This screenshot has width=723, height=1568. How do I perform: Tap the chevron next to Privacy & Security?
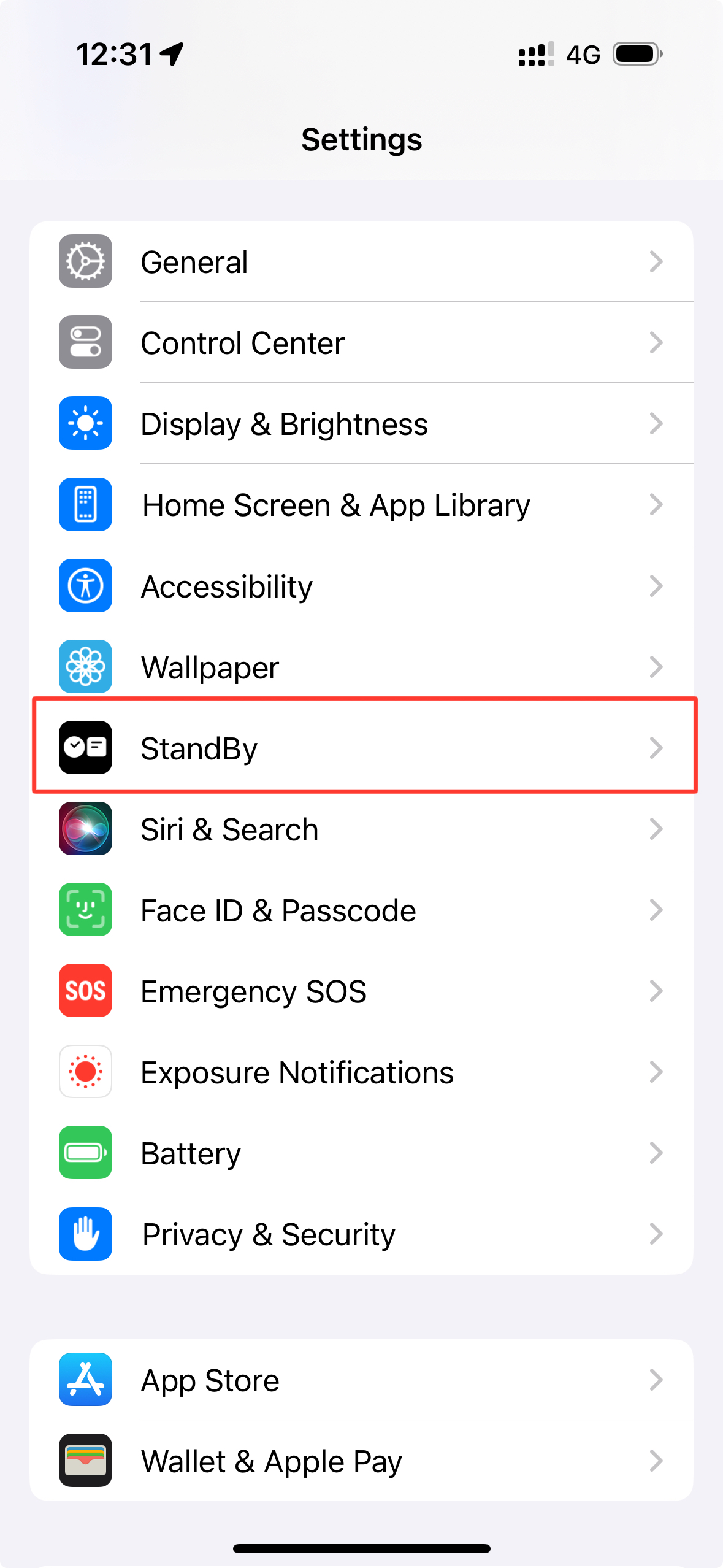(x=657, y=1234)
